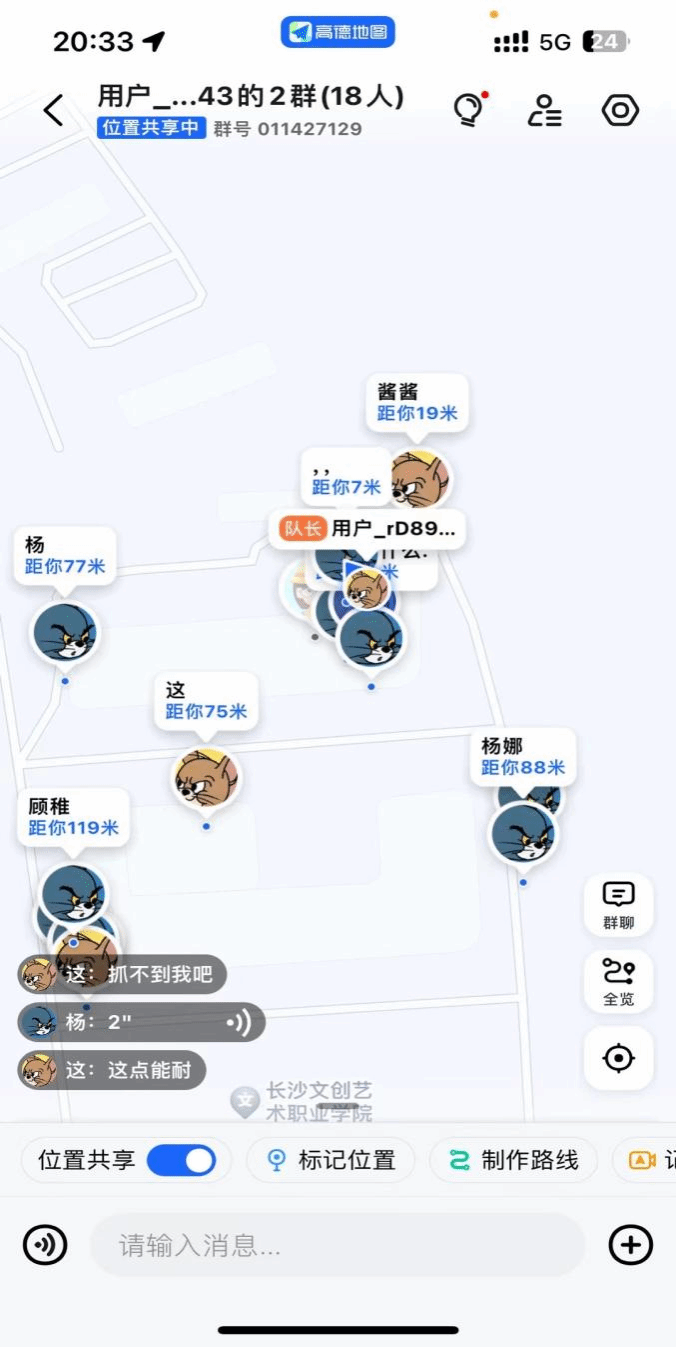Open the light bulb tips icon

[469, 110]
